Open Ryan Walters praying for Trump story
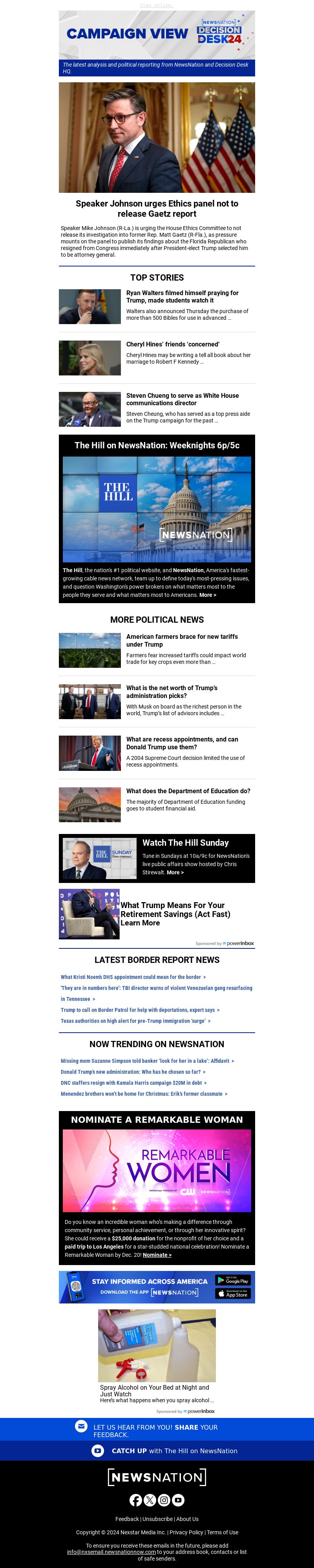This screenshot has width=314, height=1568. click(182, 296)
